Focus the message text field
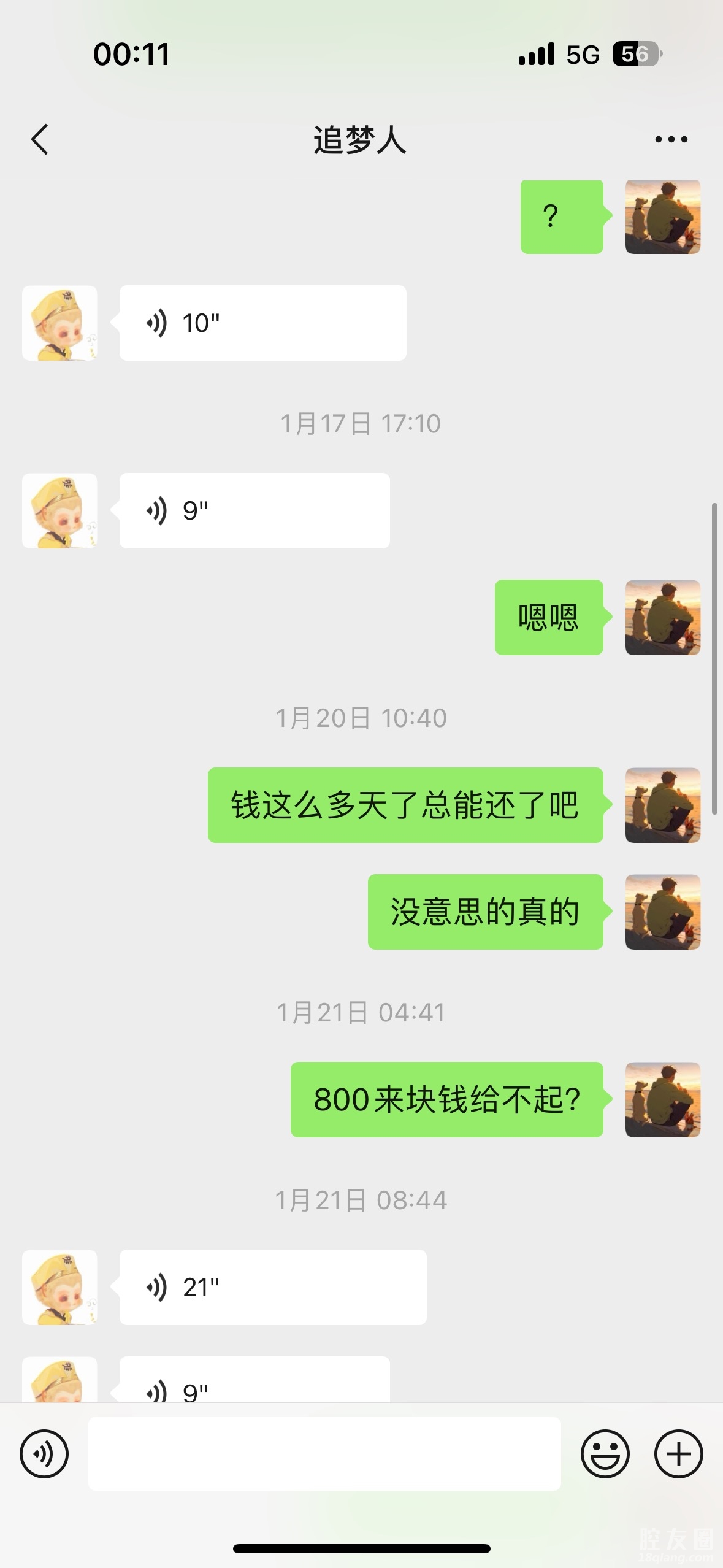Viewport: 723px width, 1568px height. (324, 1453)
